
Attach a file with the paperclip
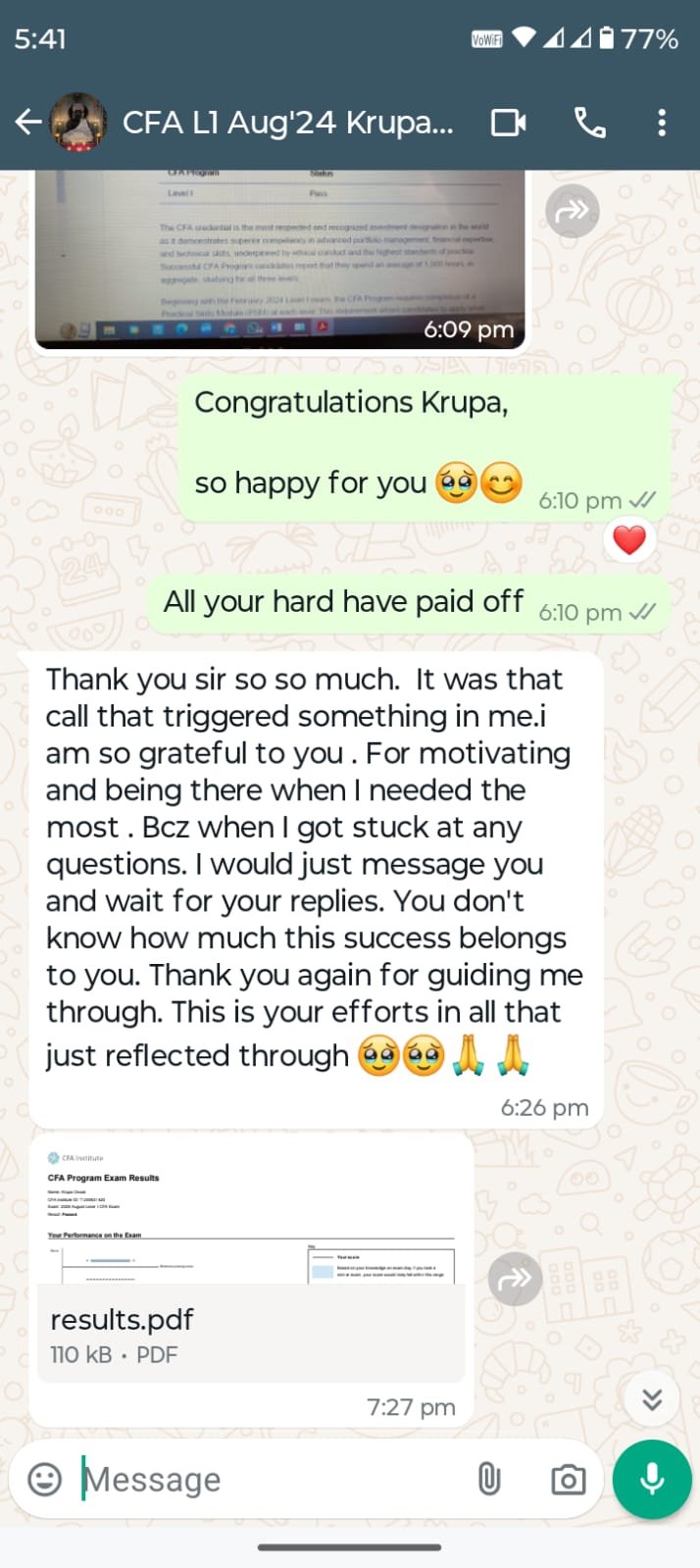coord(488,1479)
